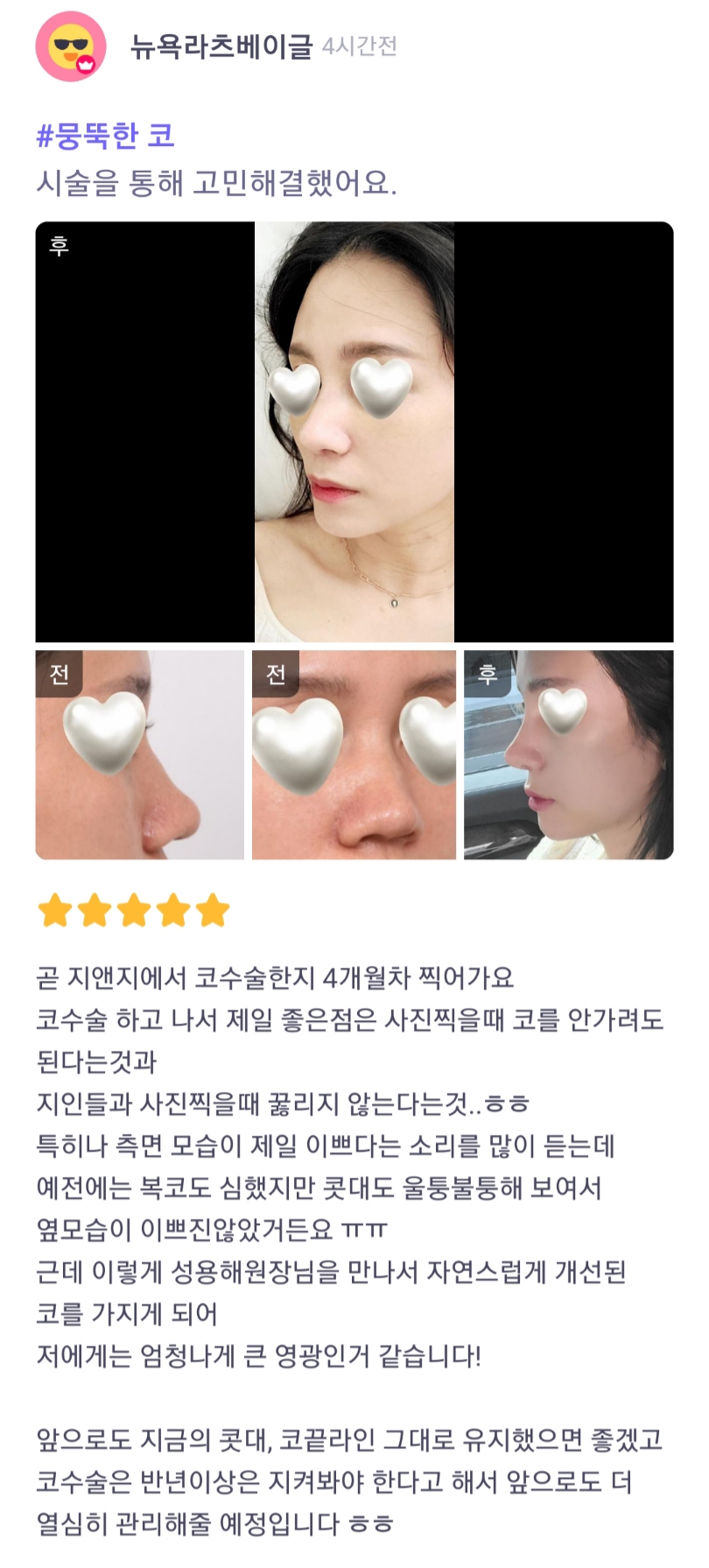View the before front-view nose photo
This screenshot has height=1568, width=709.
(x=354, y=754)
